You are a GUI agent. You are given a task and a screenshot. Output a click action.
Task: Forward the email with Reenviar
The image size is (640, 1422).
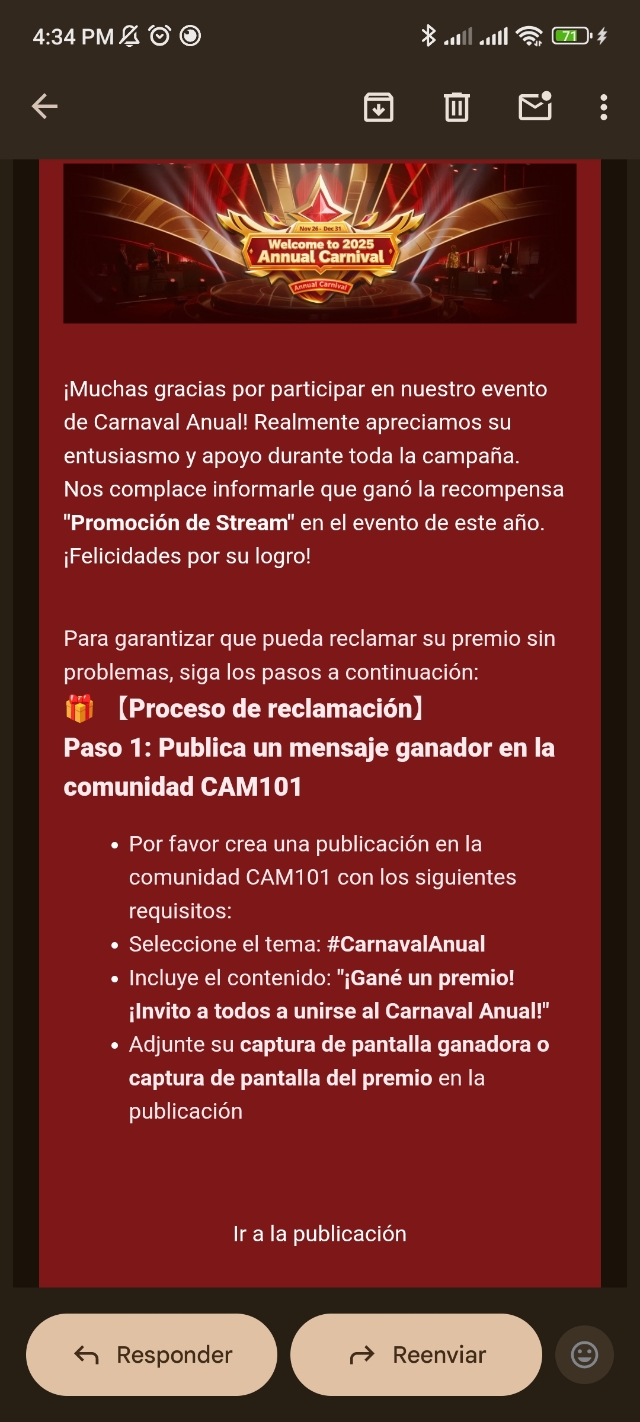tap(416, 1355)
